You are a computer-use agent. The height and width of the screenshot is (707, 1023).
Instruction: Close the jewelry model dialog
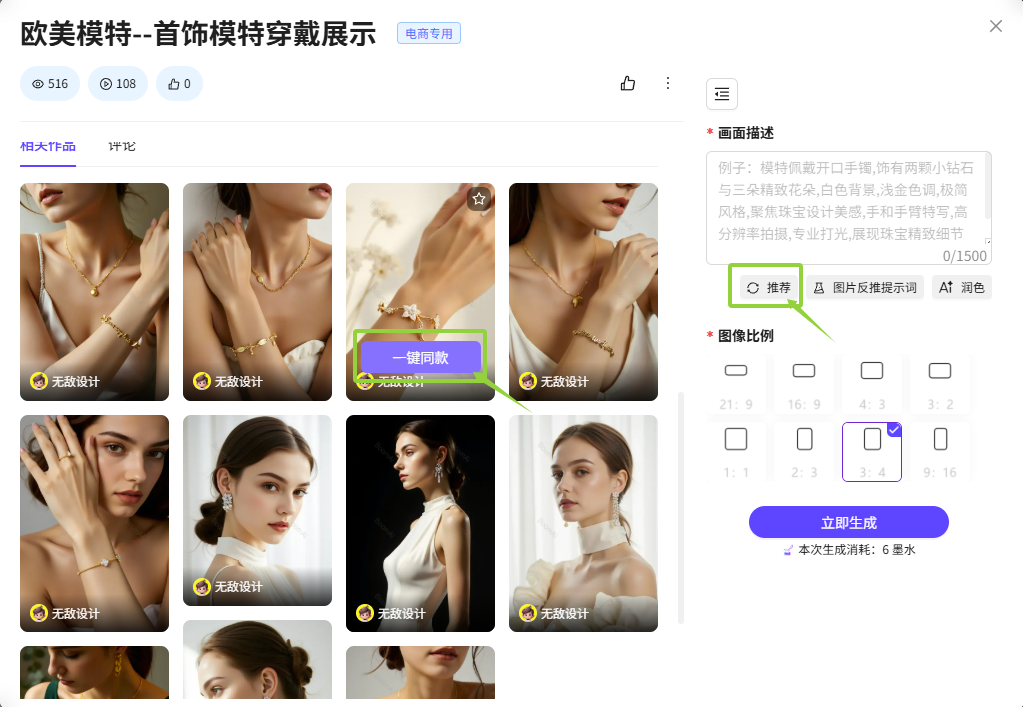coord(995,26)
